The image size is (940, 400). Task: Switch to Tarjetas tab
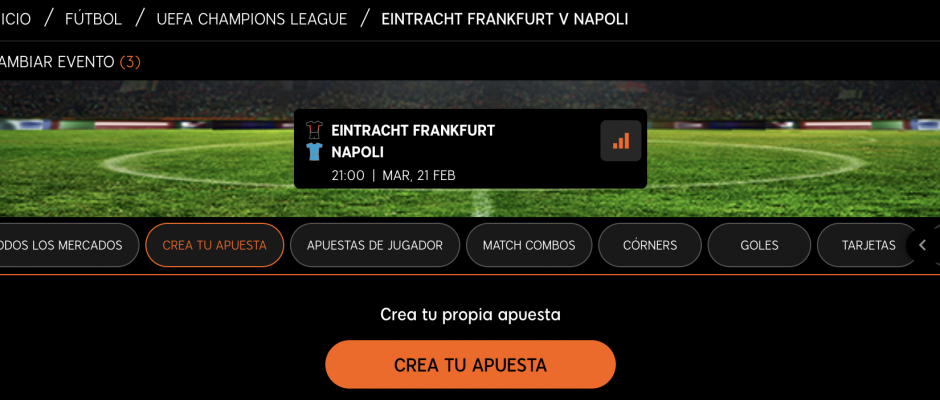pyautogui.click(x=868, y=245)
